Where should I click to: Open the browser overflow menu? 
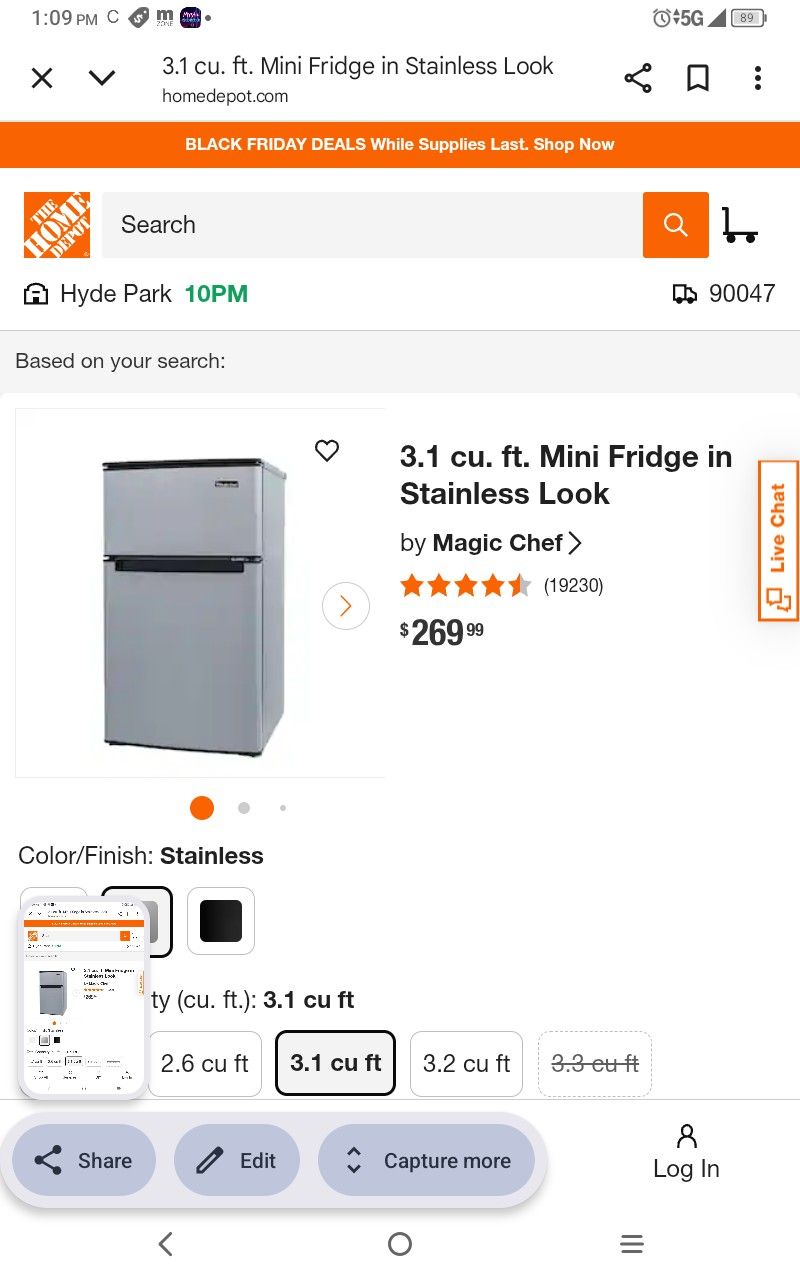758,79
